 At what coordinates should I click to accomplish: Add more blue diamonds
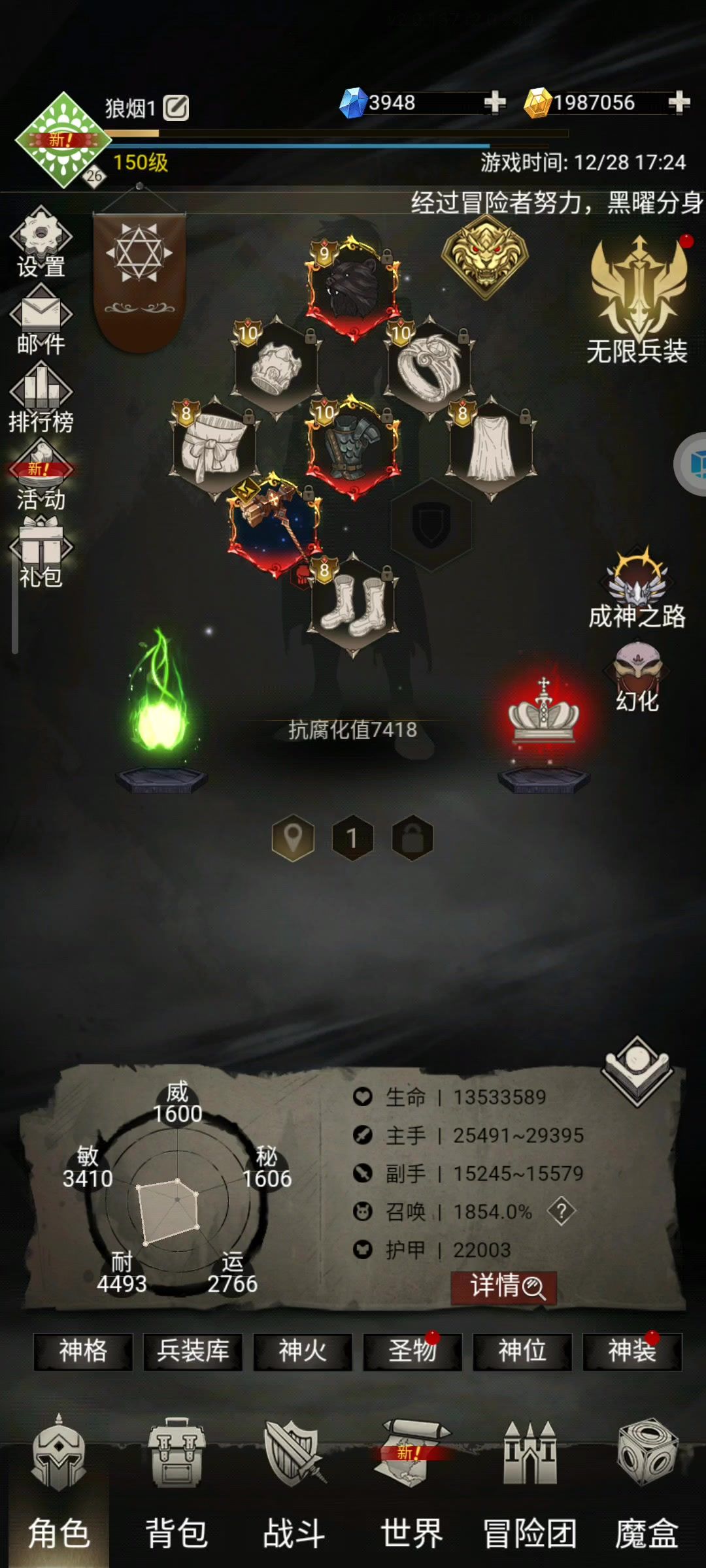coord(495,102)
